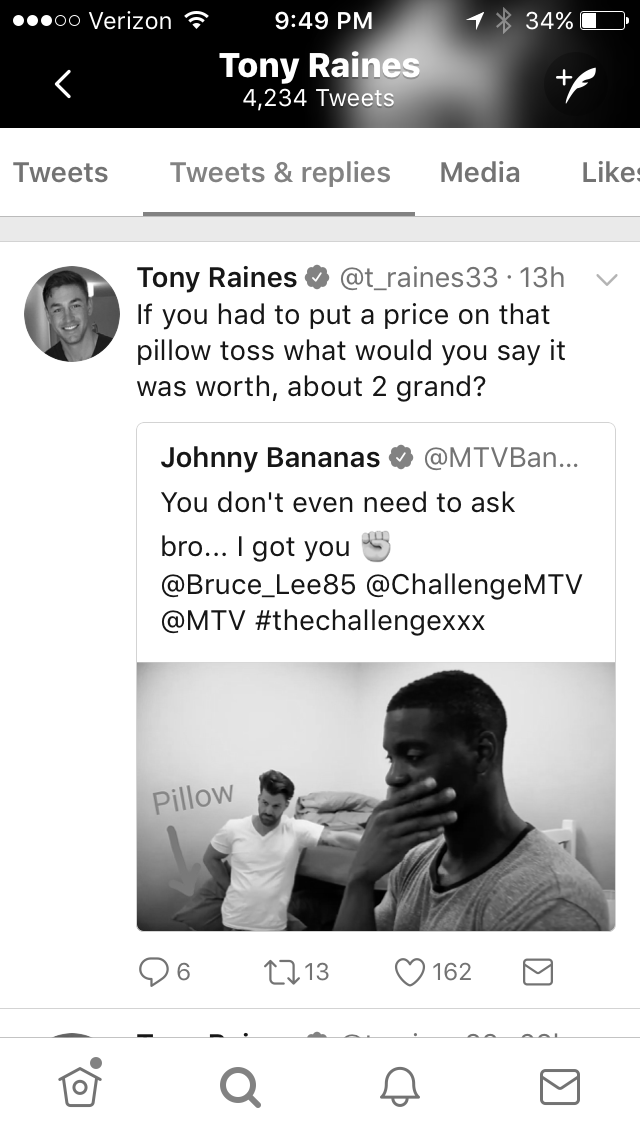Expand the dropdown chevron on Tony's tweet
The height and width of the screenshot is (1136, 640).
(x=607, y=279)
